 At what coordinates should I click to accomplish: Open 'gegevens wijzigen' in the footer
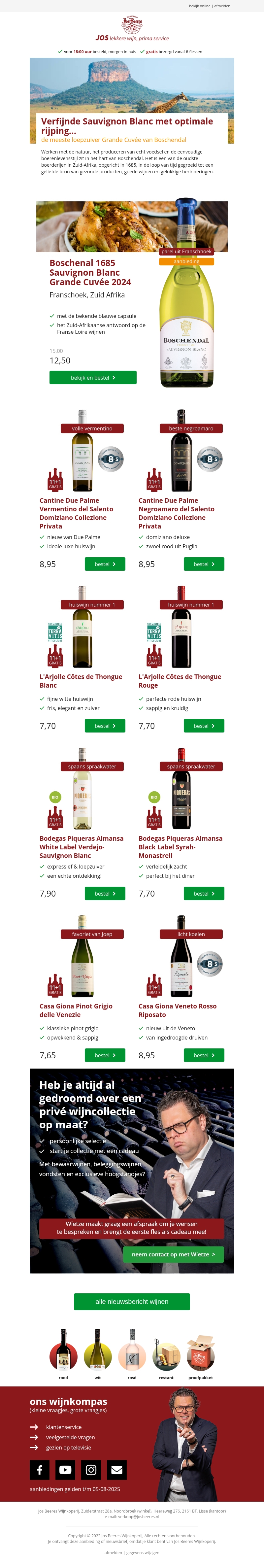(x=143, y=1552)
